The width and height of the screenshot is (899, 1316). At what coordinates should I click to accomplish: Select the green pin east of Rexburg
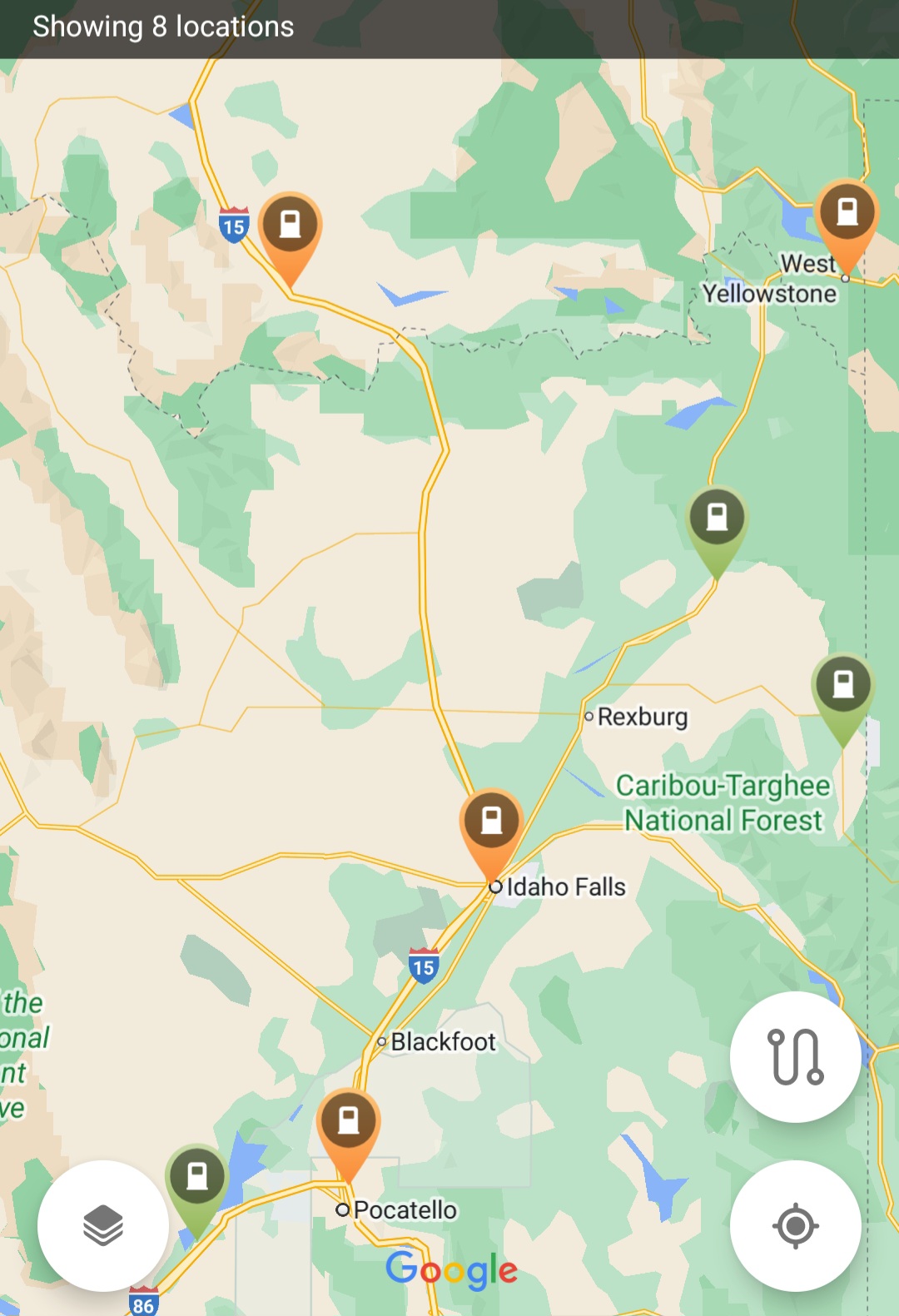coord(842,688)
